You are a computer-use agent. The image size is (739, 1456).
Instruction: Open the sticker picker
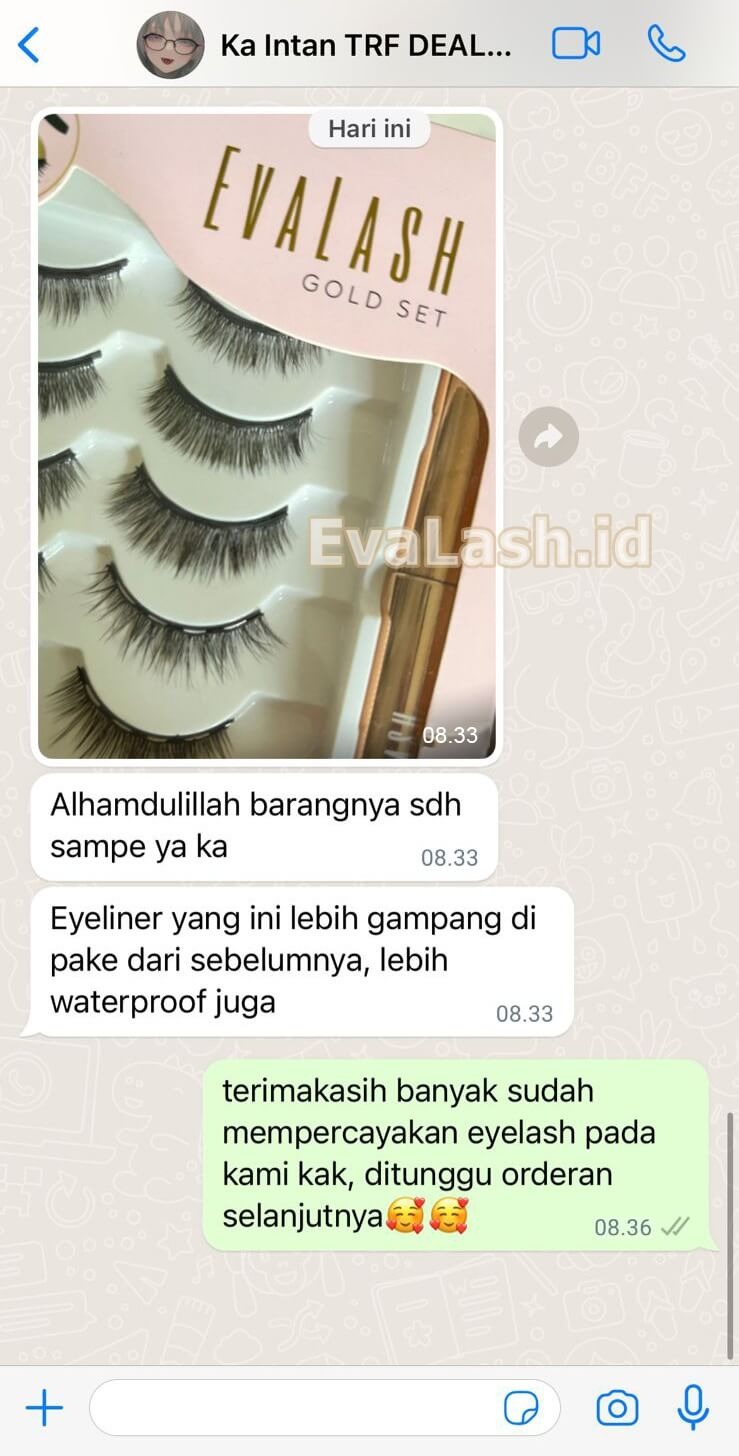(521, 1409)
